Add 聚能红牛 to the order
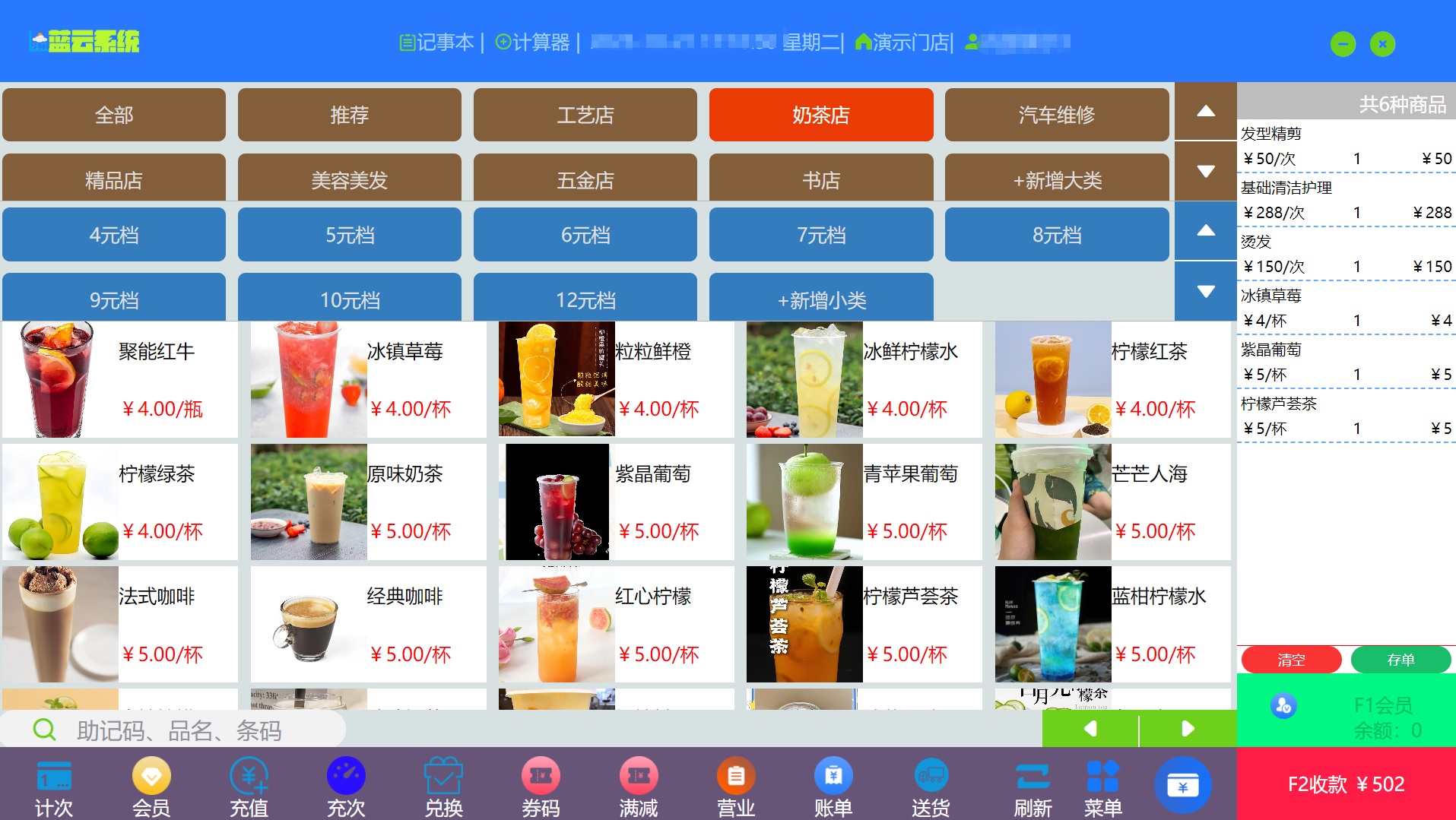The image size is (1456, 820). click(x=119, y=379)
